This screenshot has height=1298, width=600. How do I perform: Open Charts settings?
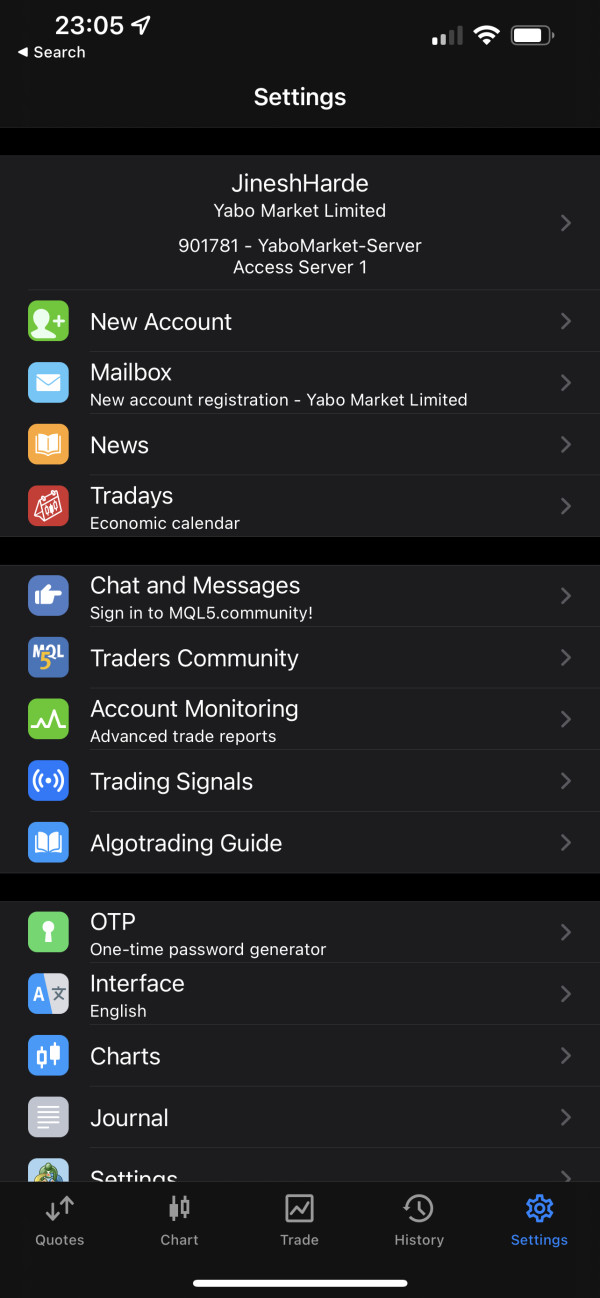tap(300, 1056)
